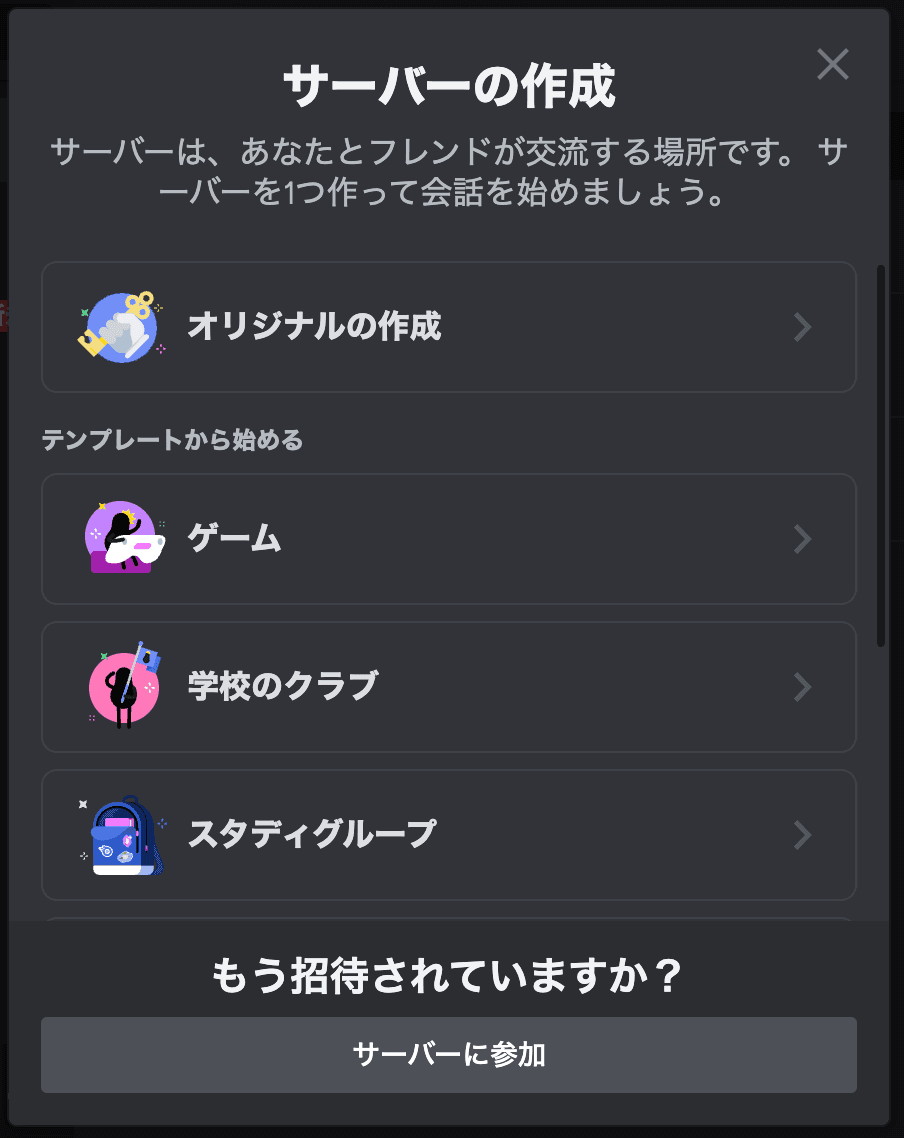
Task: Expand the 学校のクラブ template chevron
Action: pyautogui.click(x=803, y=687)
